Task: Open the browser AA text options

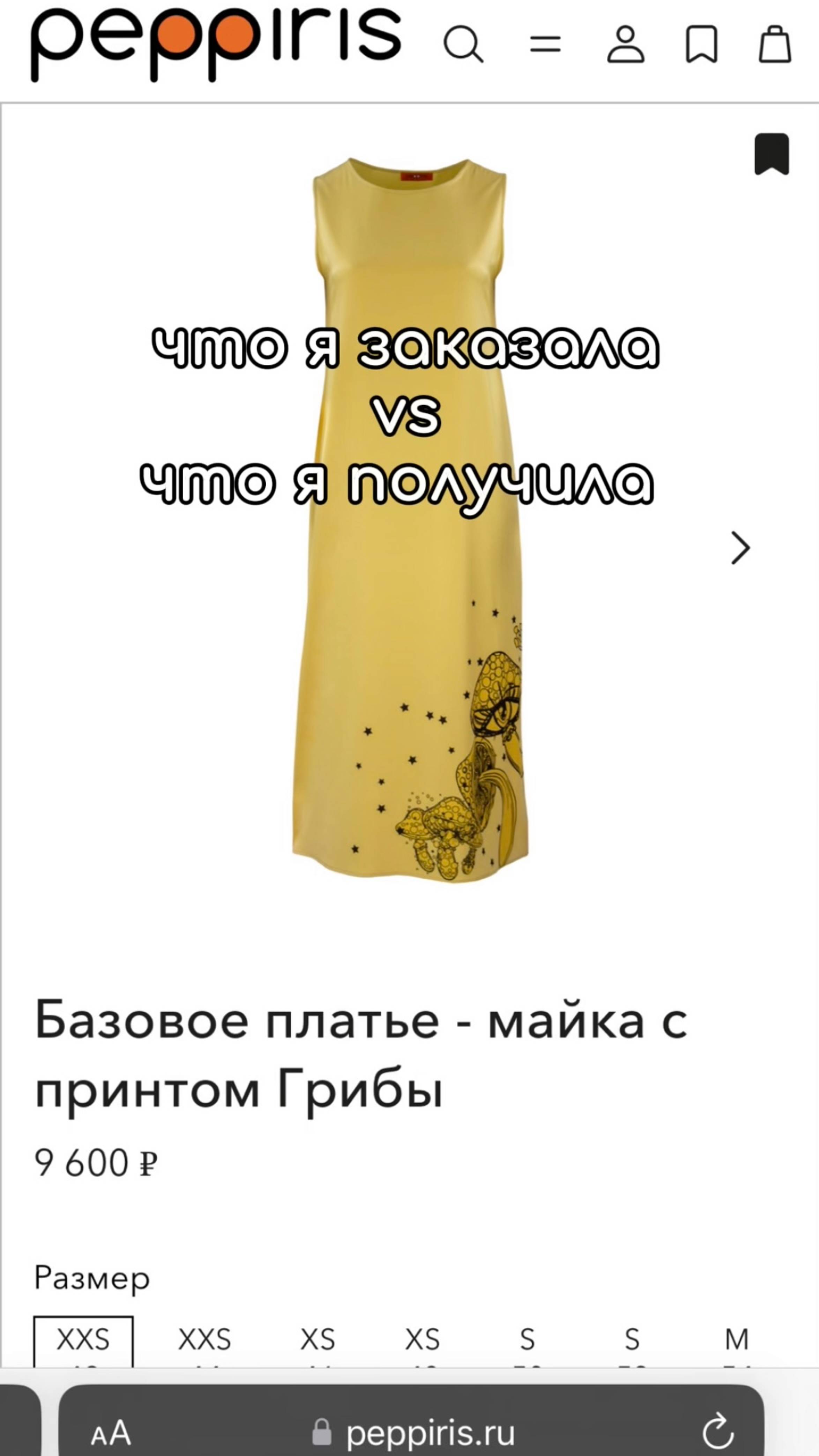Action: 111,1433
